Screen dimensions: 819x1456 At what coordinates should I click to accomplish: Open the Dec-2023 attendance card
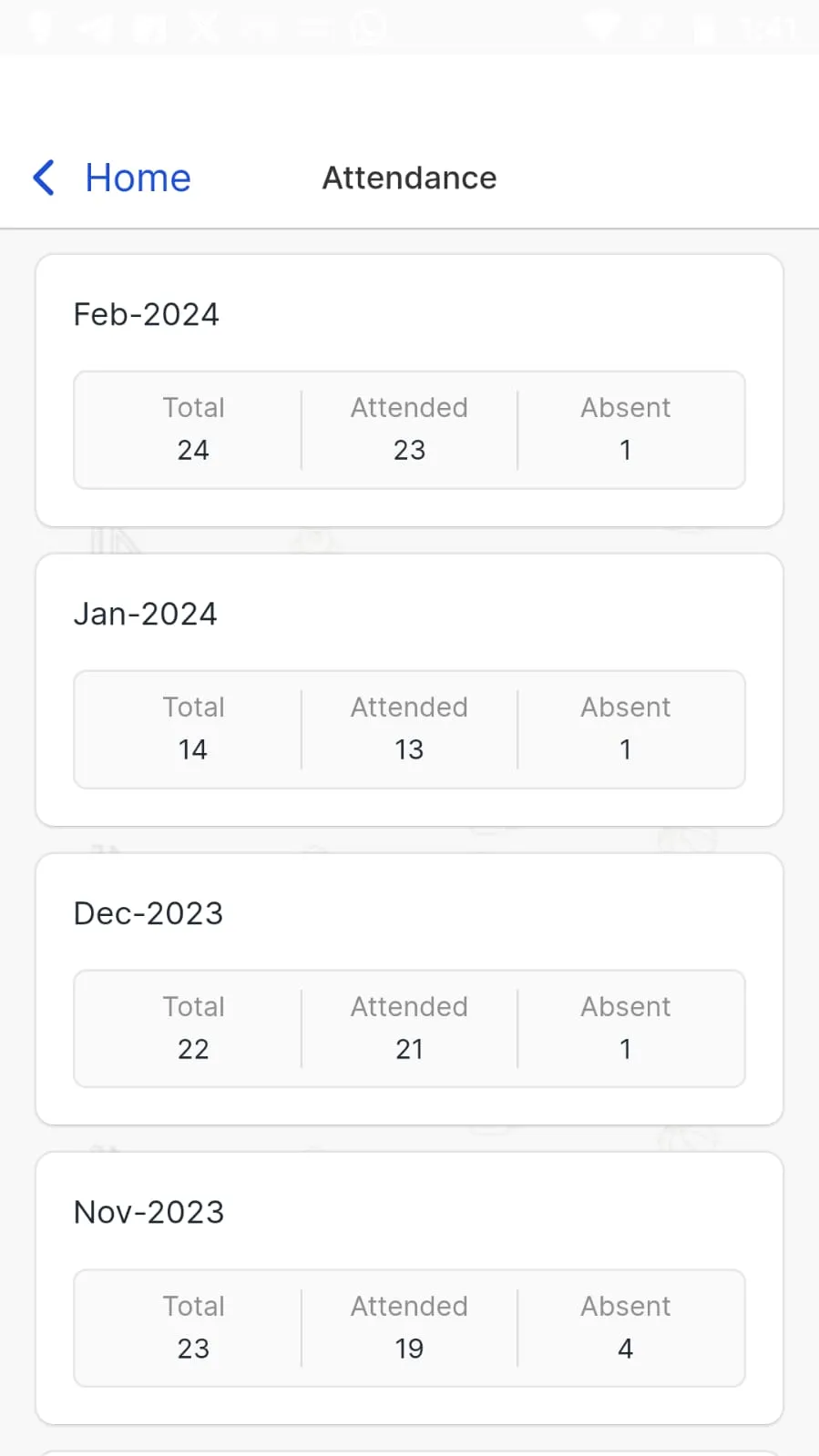(x=409, y=988)
